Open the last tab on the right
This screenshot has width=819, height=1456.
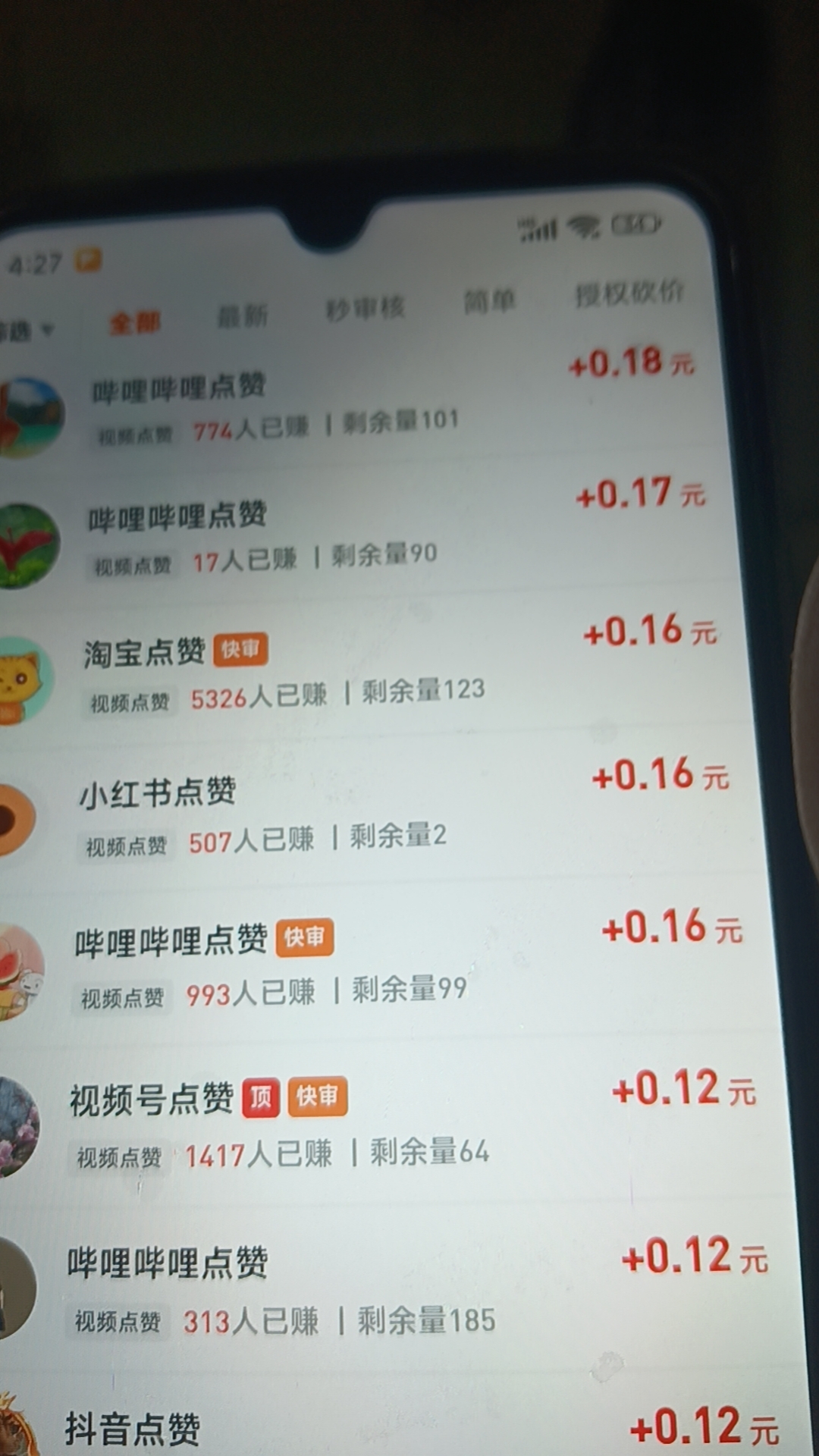(x=629, y=293)
